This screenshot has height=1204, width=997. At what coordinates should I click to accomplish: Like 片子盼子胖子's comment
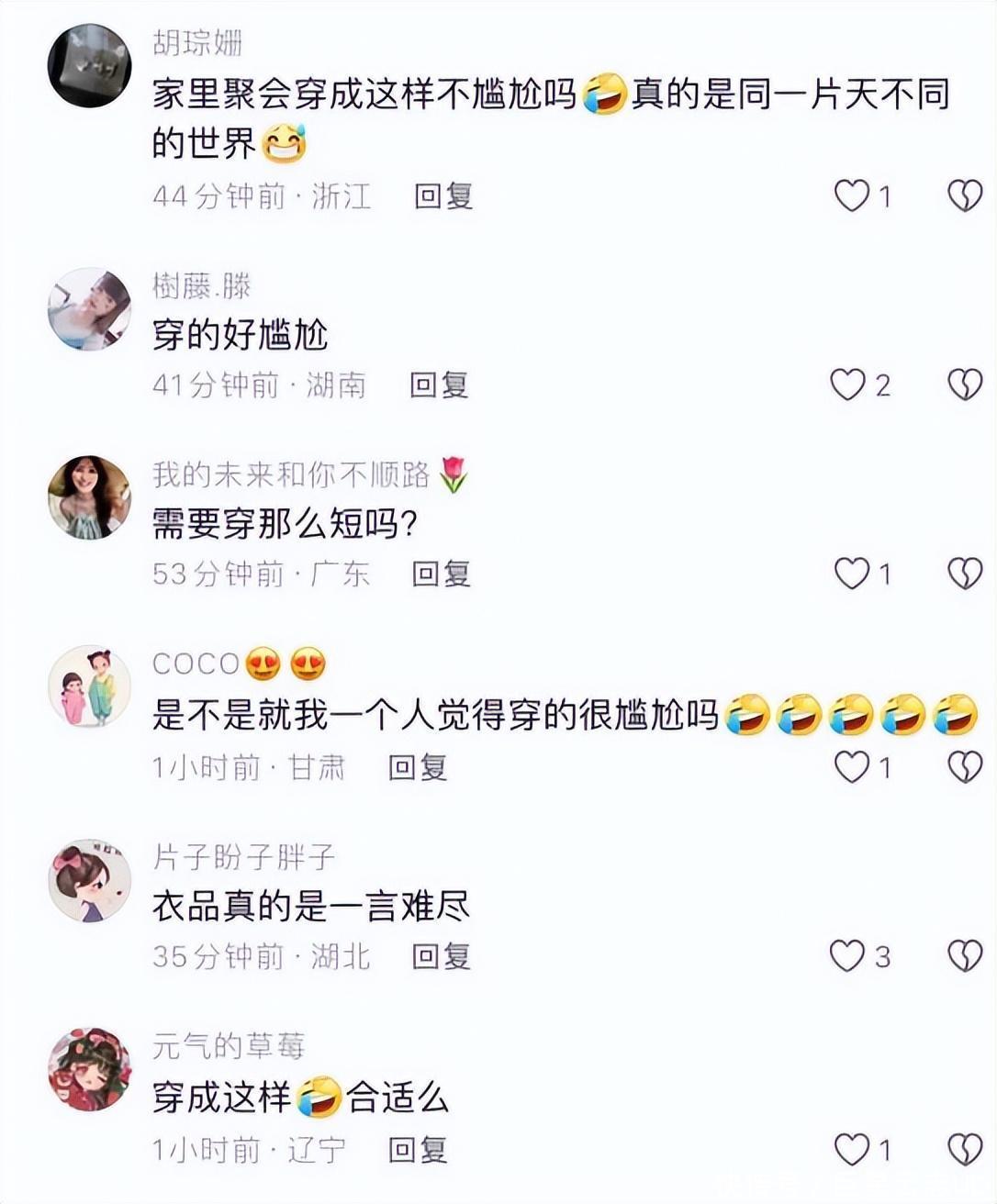847,956
